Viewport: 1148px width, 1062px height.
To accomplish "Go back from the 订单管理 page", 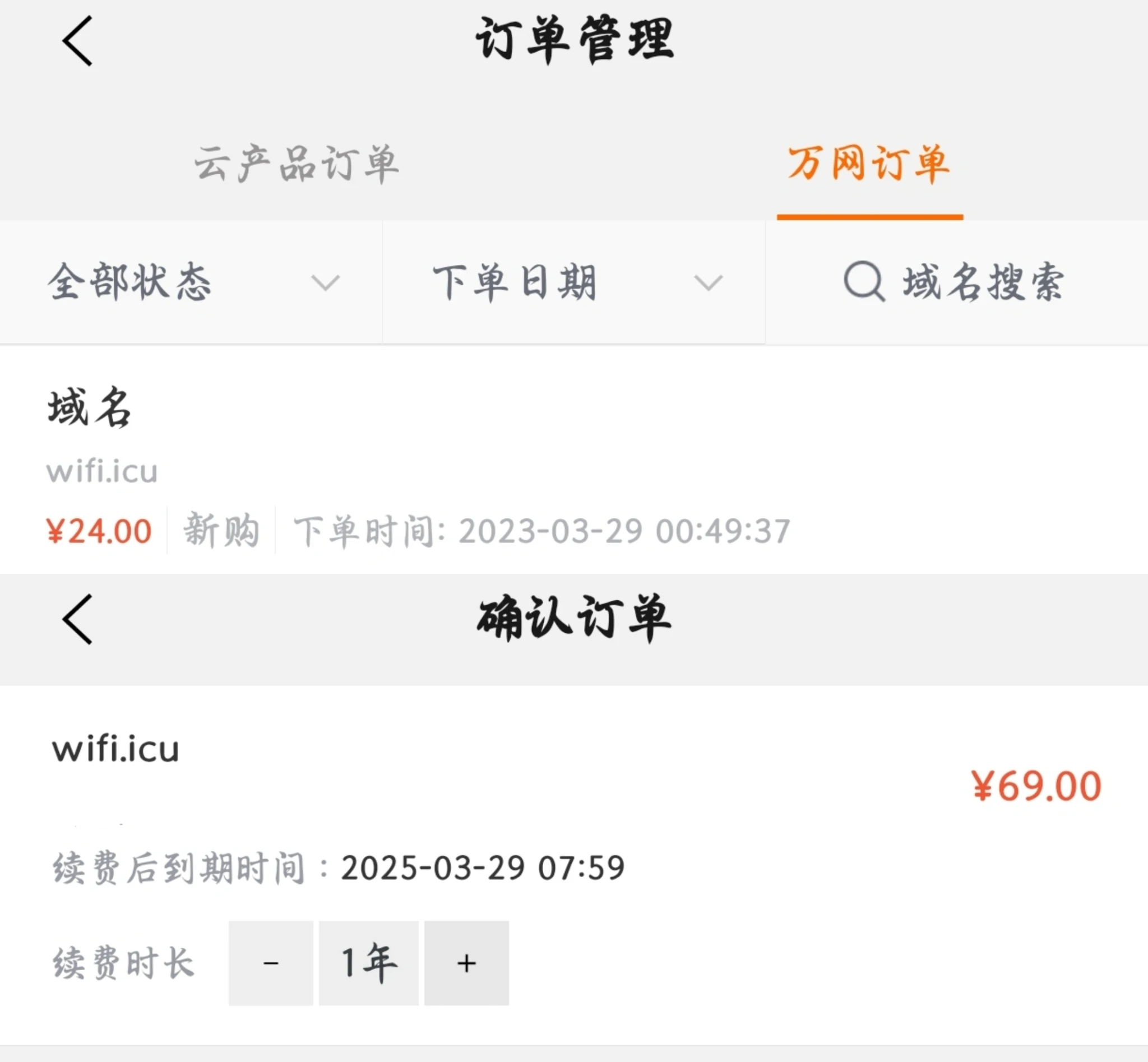I will (77, 41).
